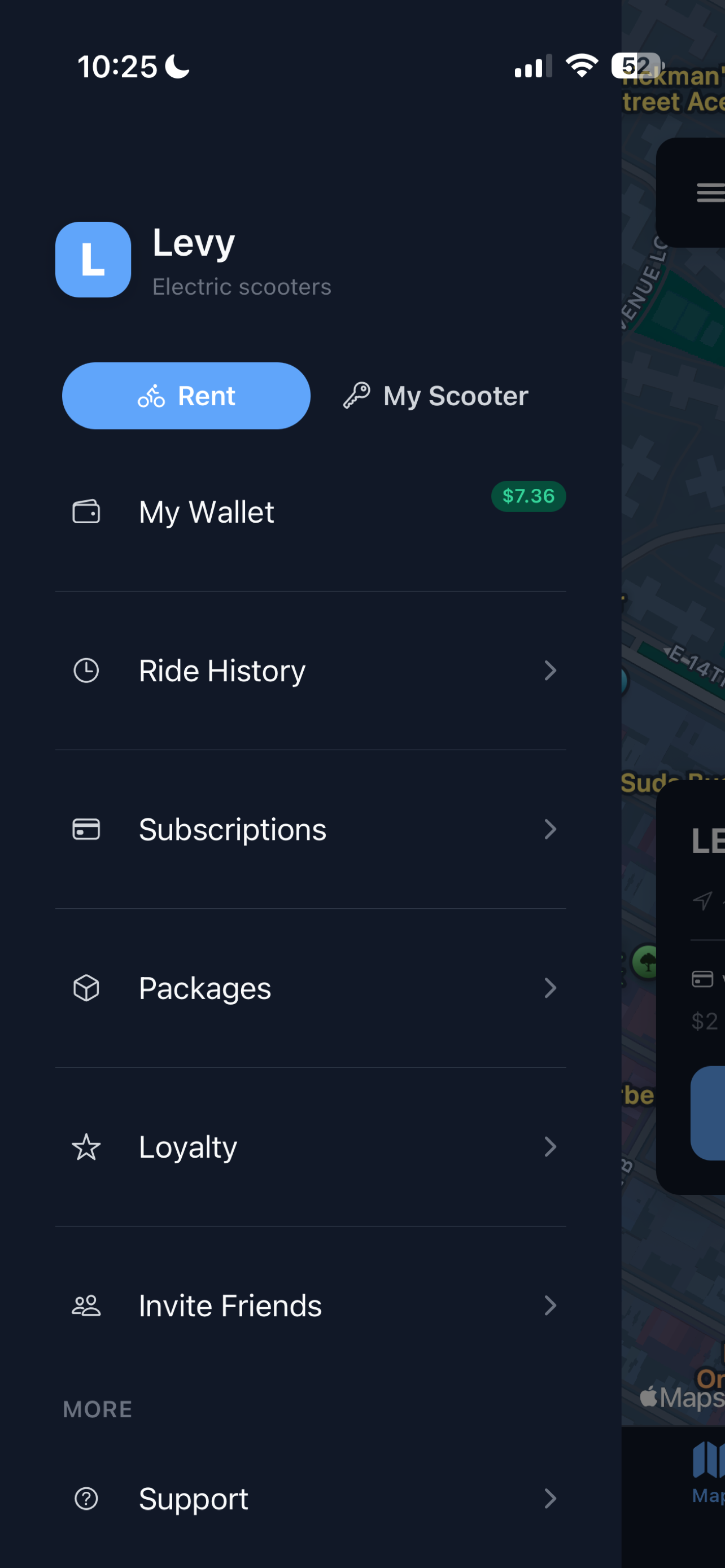Open the Loyalty section

[x=311, y=1147]
